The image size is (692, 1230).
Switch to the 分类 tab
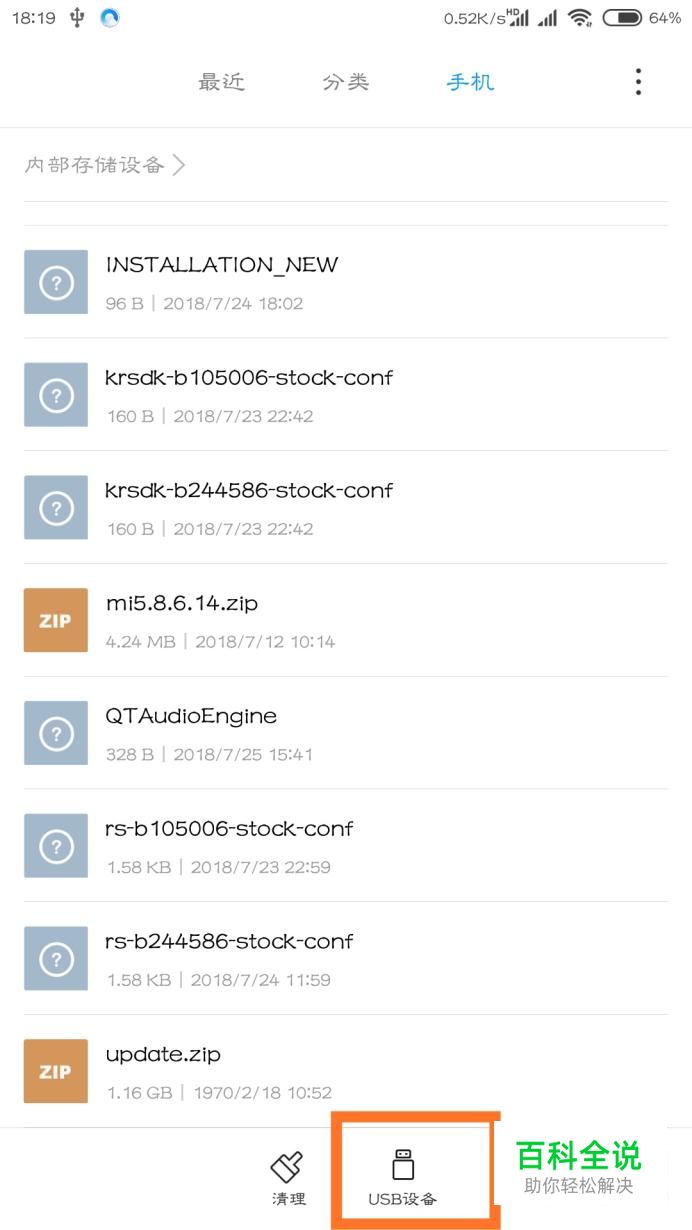[x=346, y=82]
